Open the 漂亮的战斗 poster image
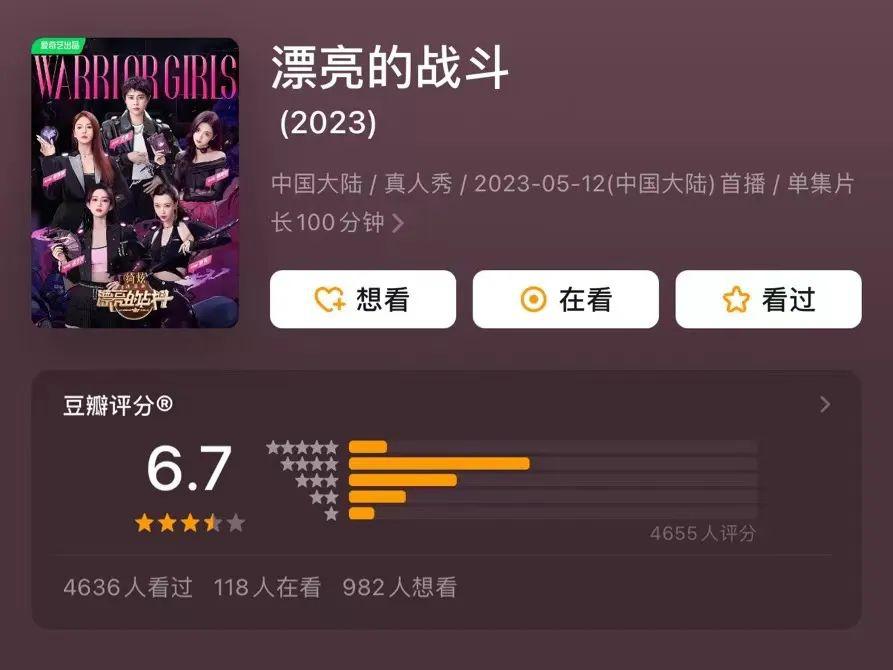893x670 pixels. click(x=135, y=183)
